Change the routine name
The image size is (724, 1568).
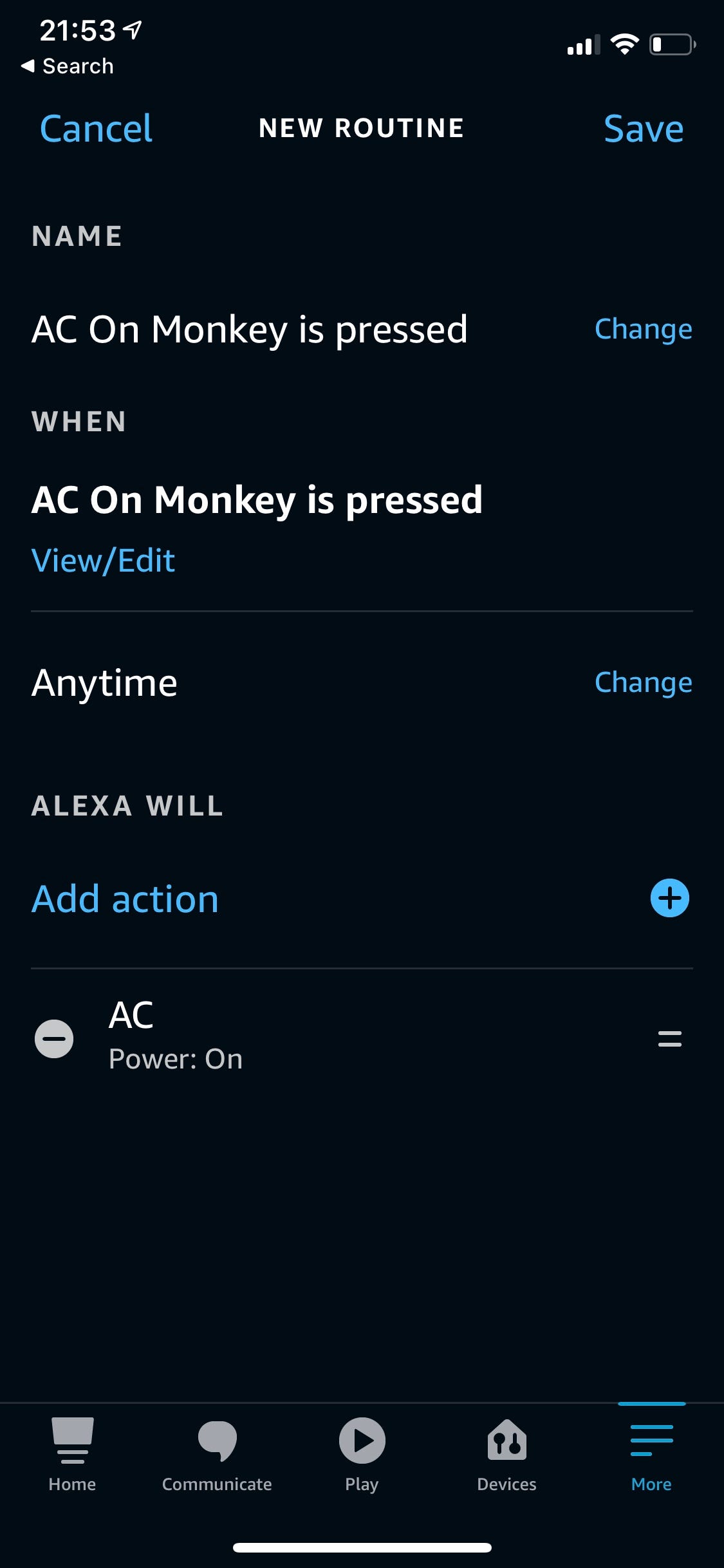(643, 329)
